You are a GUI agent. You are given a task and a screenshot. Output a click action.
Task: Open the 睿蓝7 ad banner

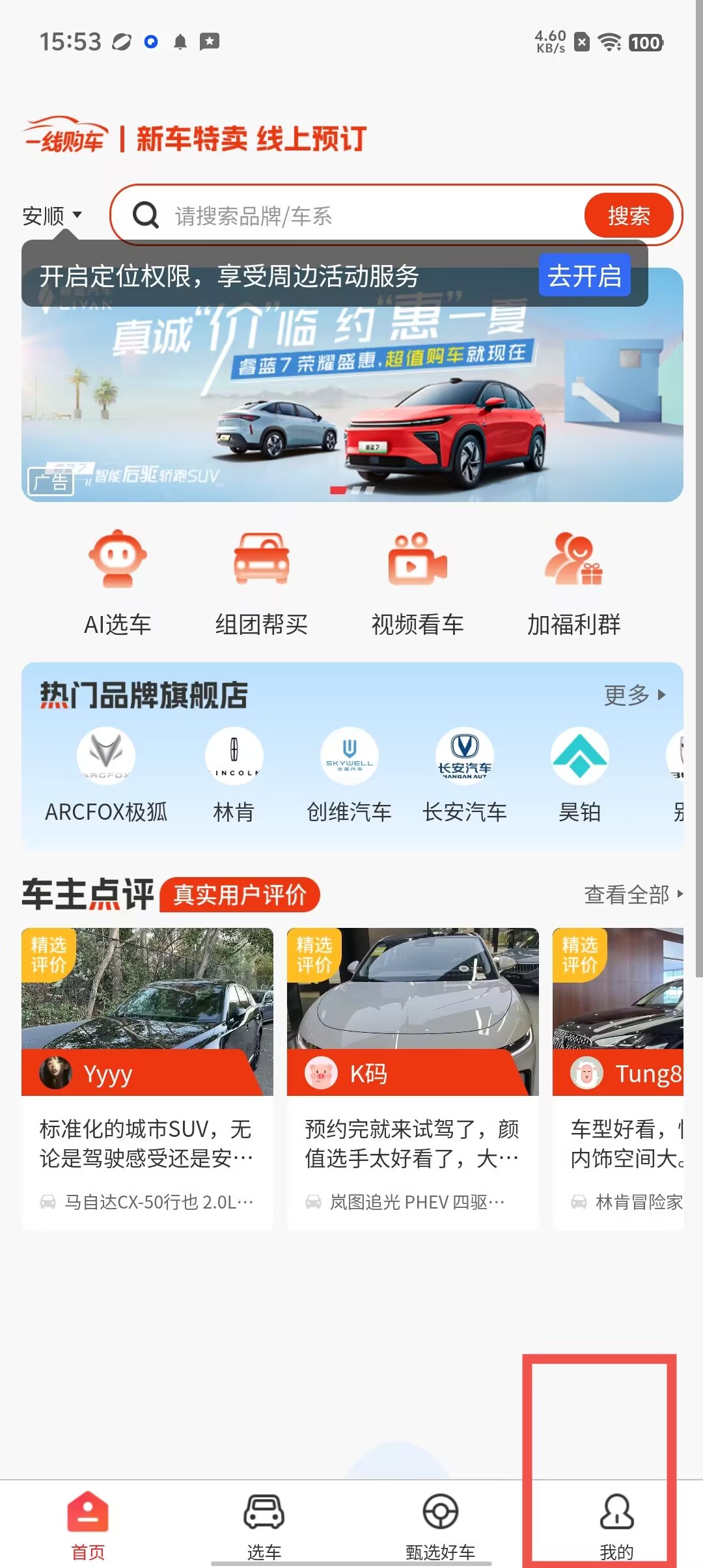(351, 404)
